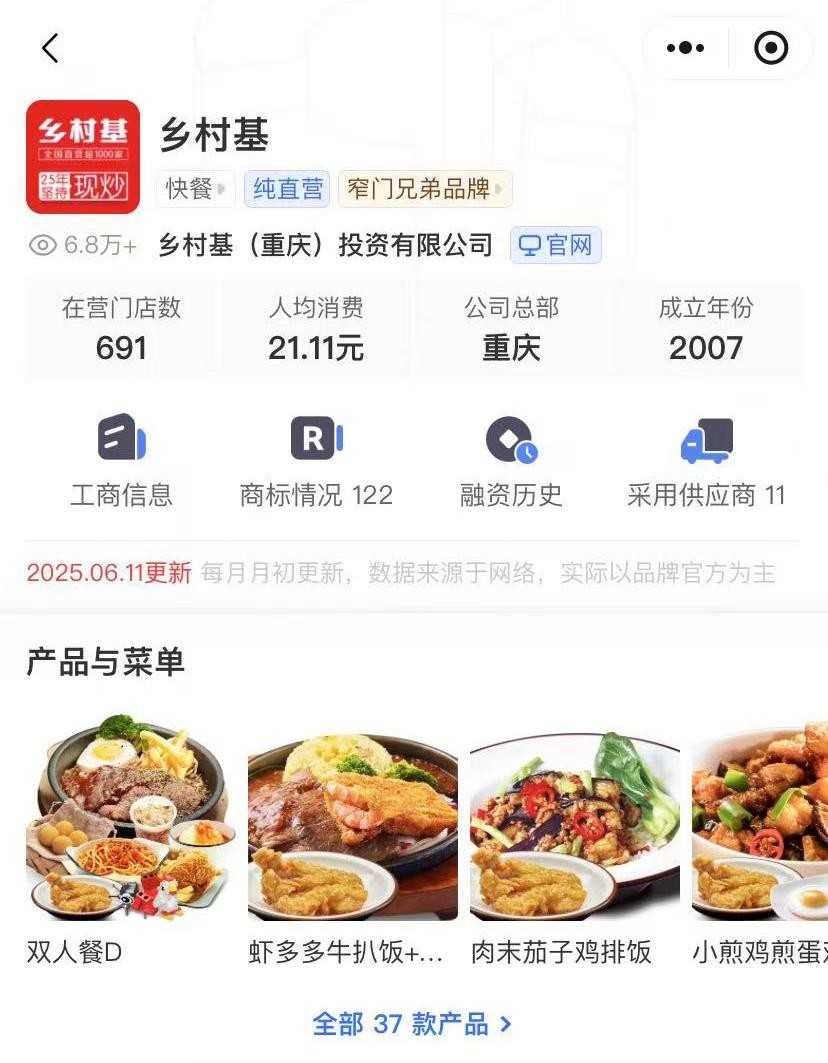Close the mini program
The height and width of the screenshot is (1063, 828).
click(771, 48)
